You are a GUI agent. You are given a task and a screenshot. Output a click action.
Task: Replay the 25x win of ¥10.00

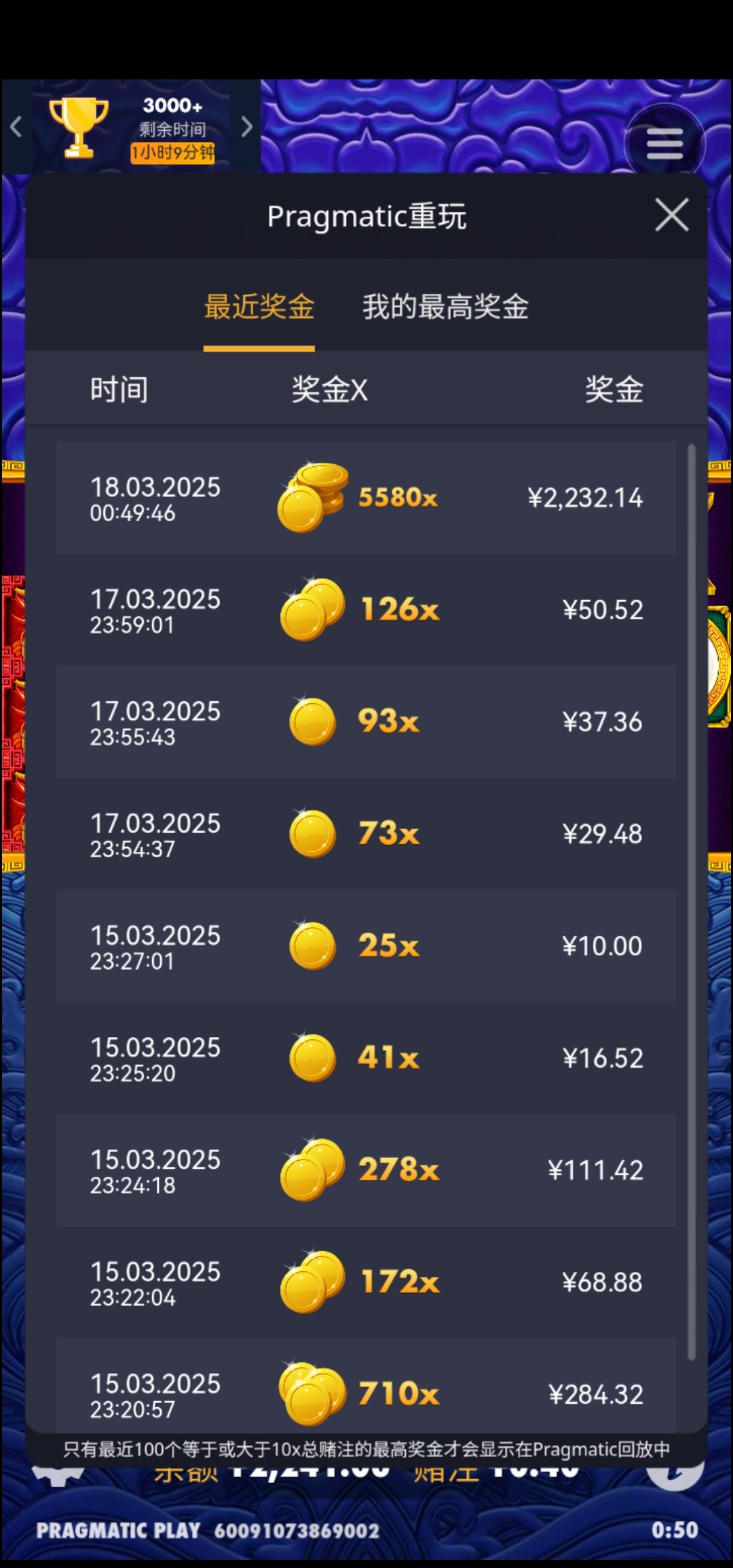tap(366, 946)
